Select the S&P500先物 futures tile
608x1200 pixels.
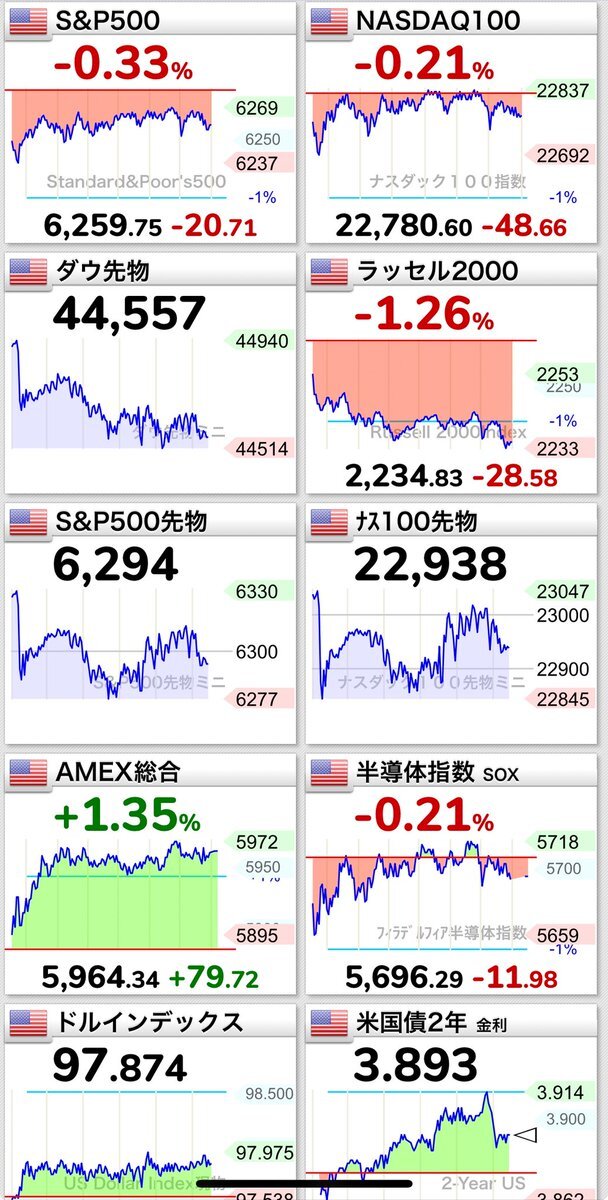[x=150, y=625]
